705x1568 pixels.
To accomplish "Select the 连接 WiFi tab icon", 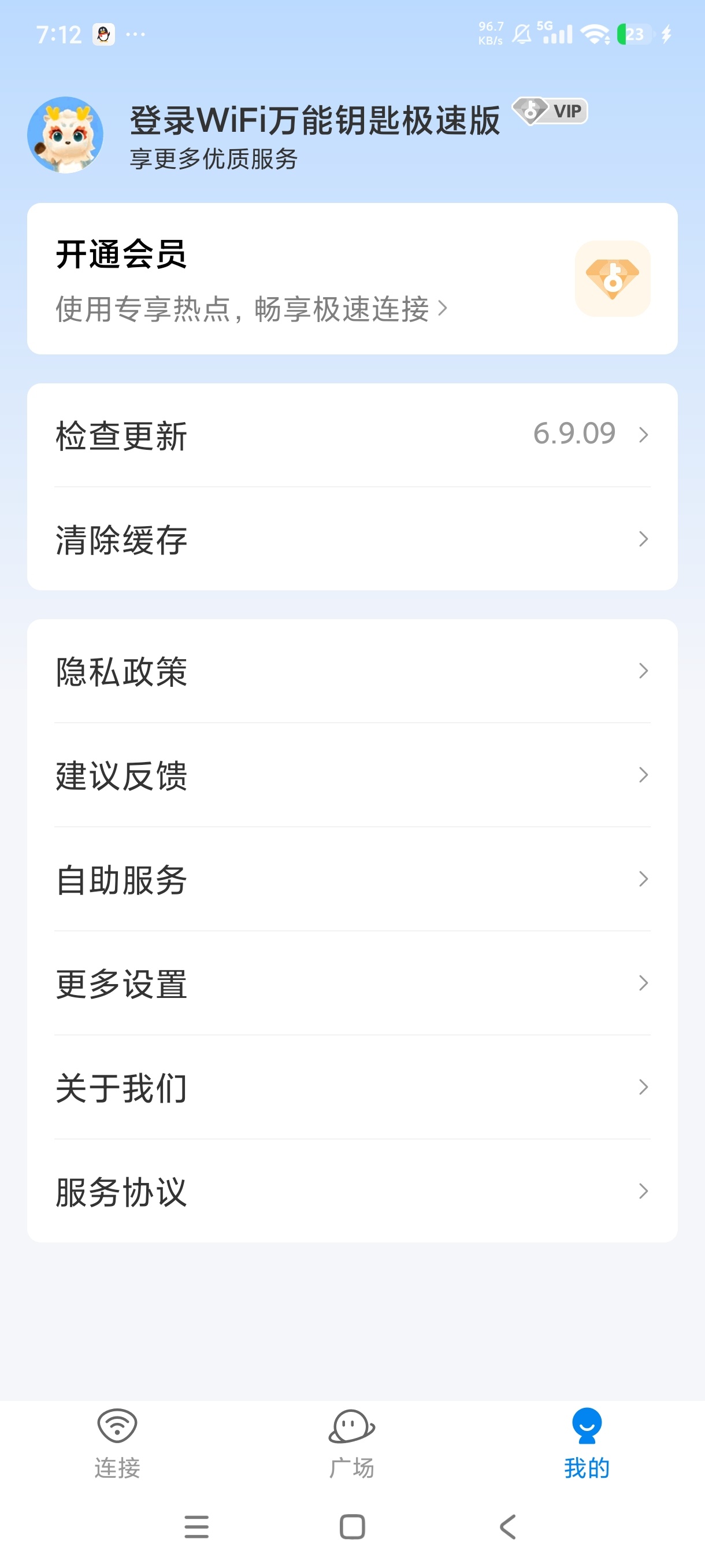I will pyautogui.click(x=117, y=1422).
